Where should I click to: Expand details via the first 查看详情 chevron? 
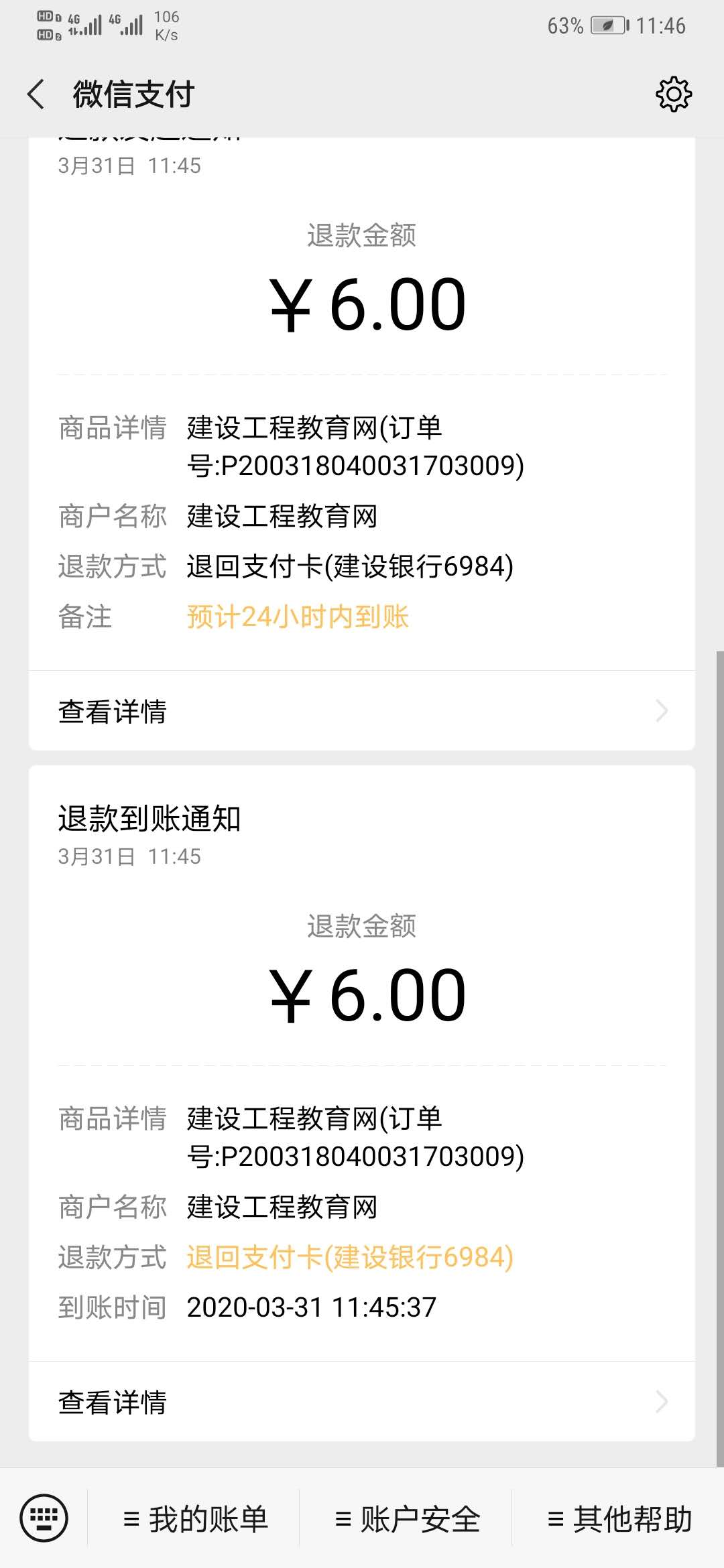click(x=662, y=711)
